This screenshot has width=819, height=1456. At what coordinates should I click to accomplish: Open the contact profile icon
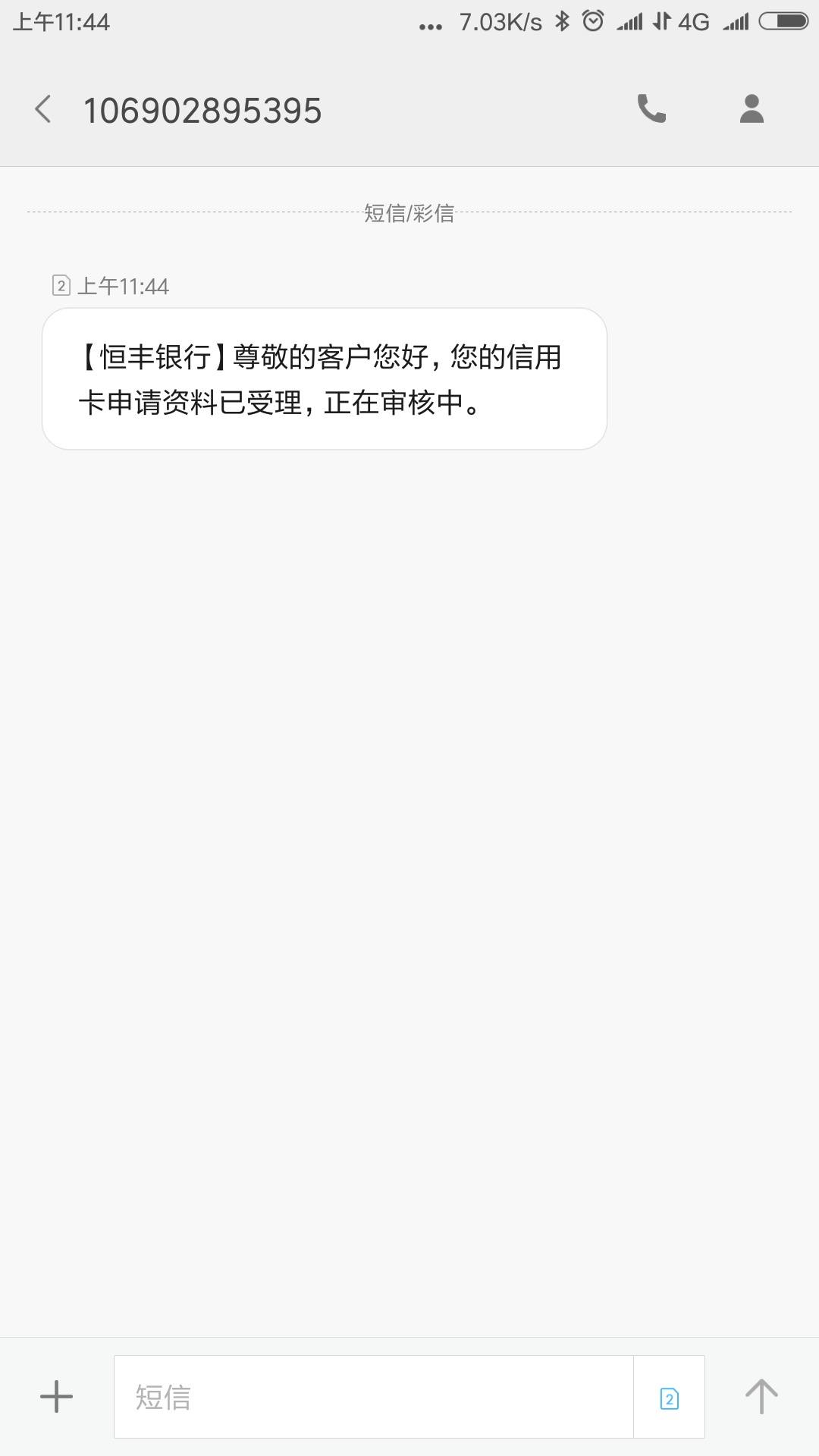click(x=752, y=109)
